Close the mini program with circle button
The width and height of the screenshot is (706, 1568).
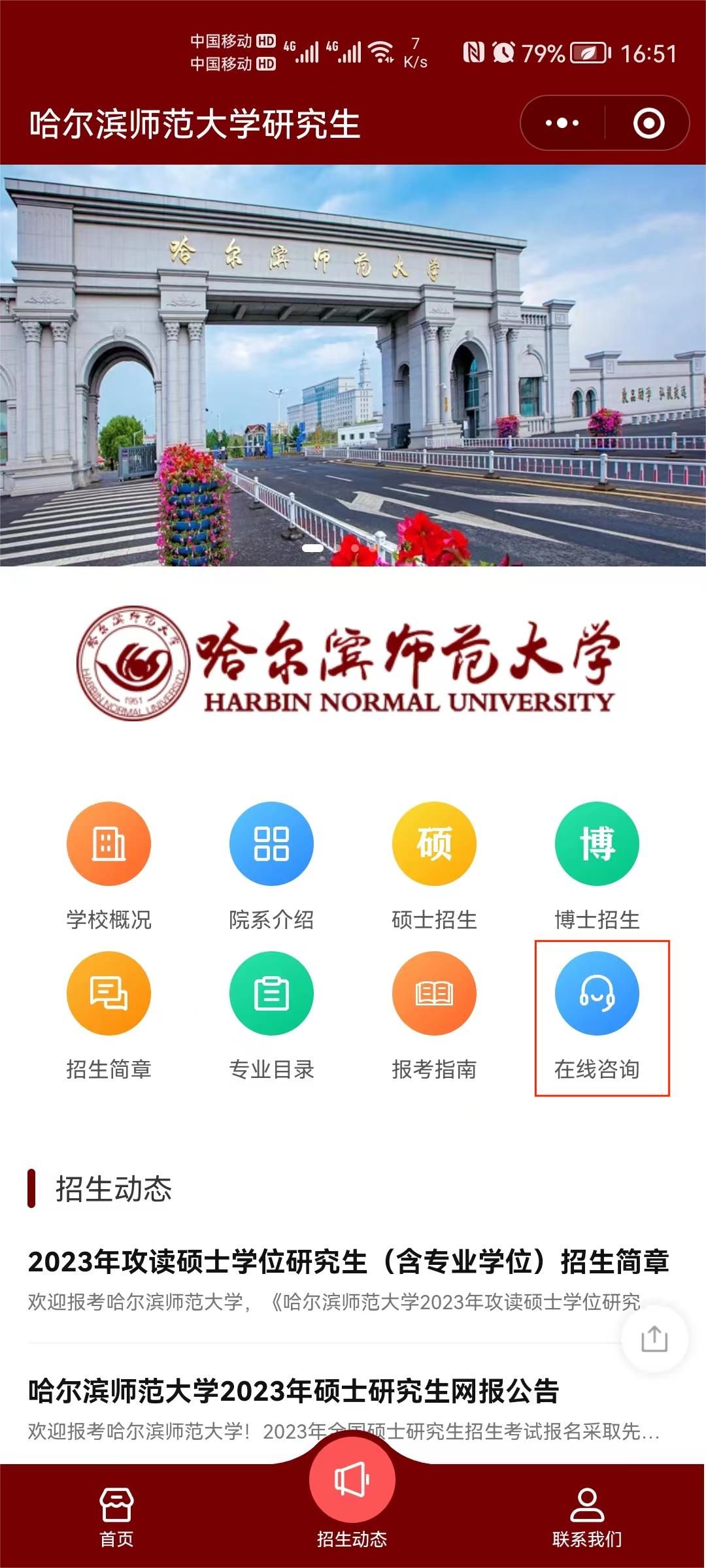pos(648,123)
